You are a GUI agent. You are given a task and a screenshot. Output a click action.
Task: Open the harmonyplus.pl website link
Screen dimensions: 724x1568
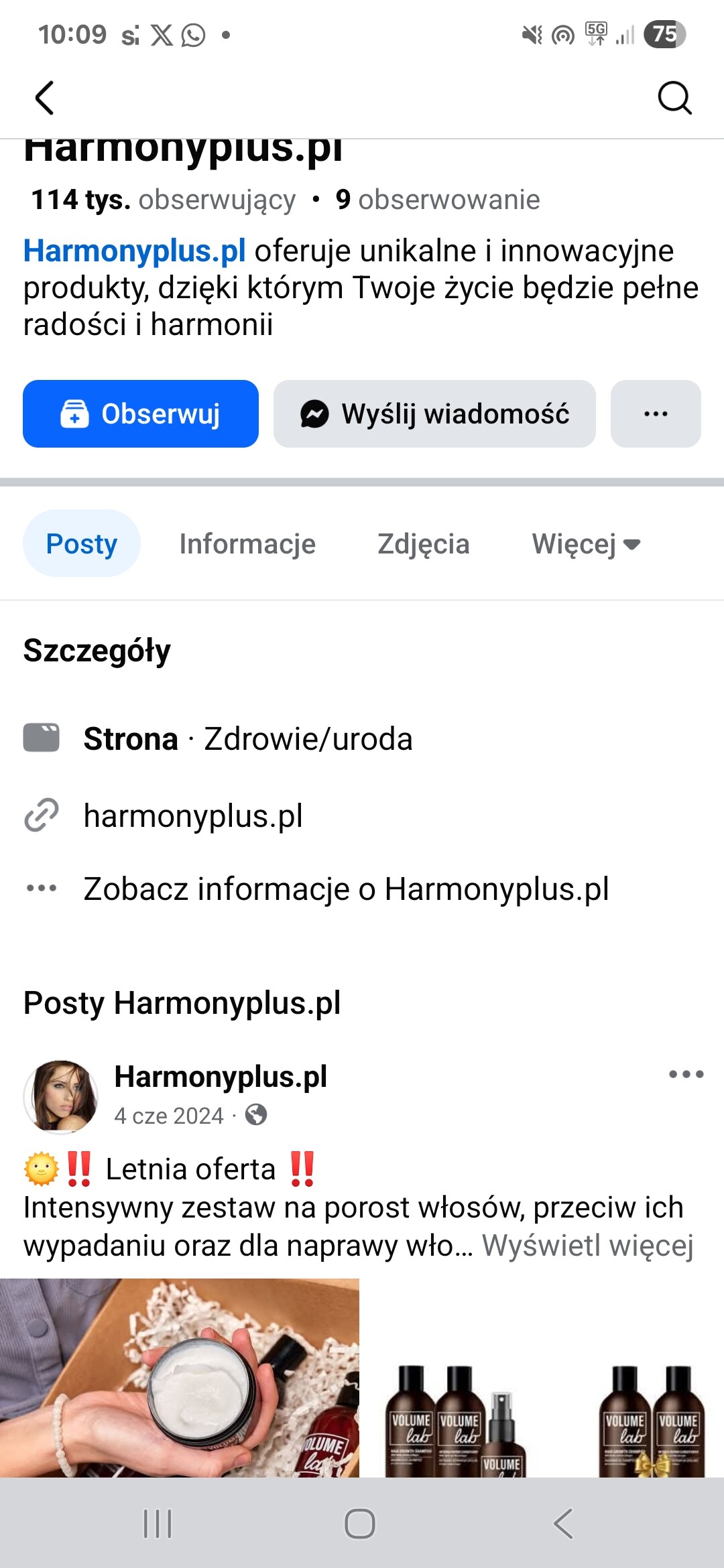(193, 815)
